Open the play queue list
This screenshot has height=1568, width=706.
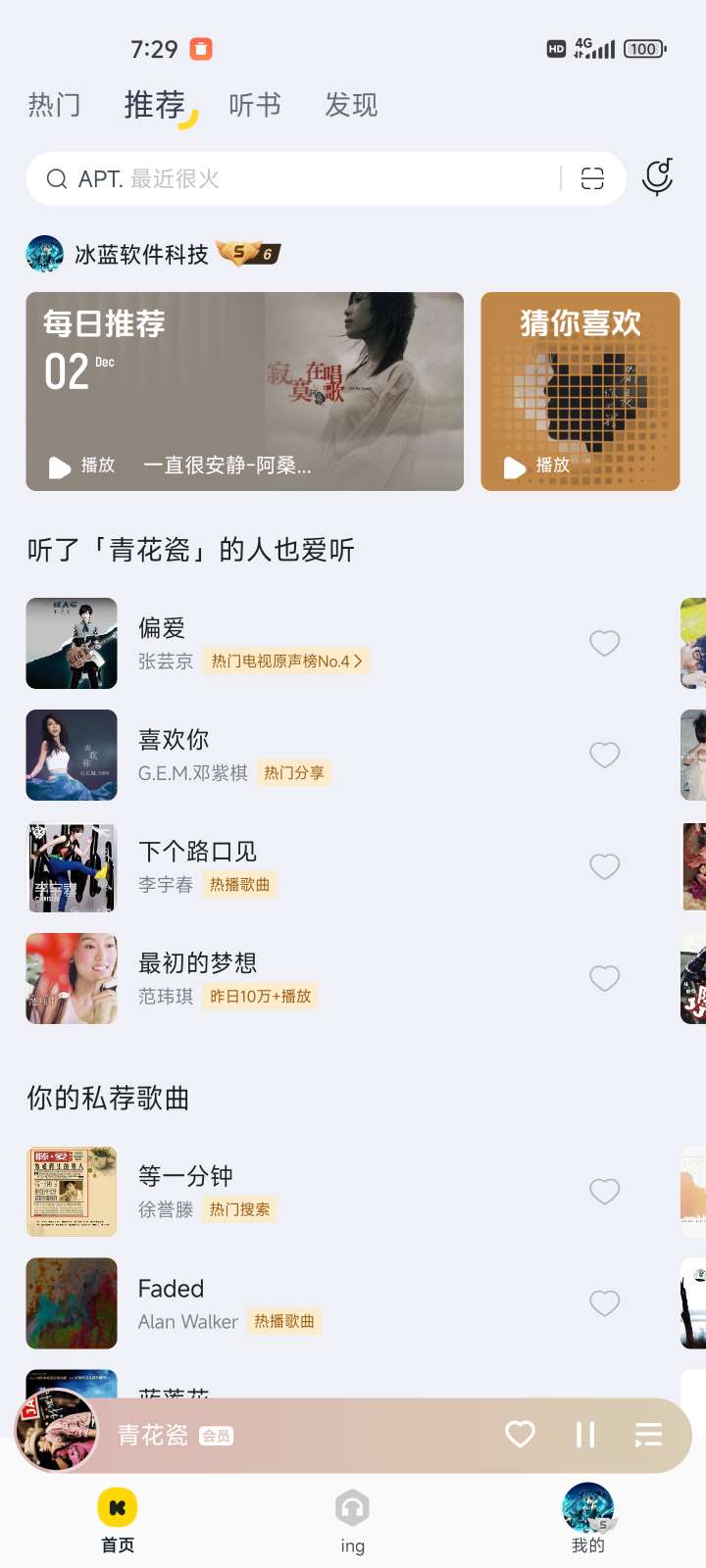pyautogui.click(x=648, y=1435)
